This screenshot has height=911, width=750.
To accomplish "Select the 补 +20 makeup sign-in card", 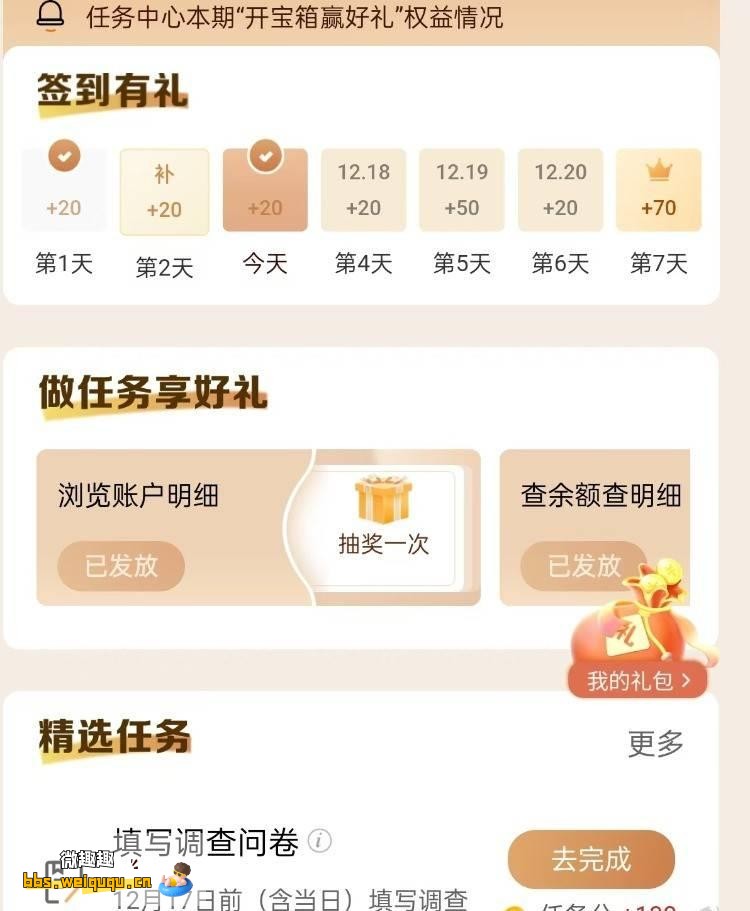I will [164, 191].
